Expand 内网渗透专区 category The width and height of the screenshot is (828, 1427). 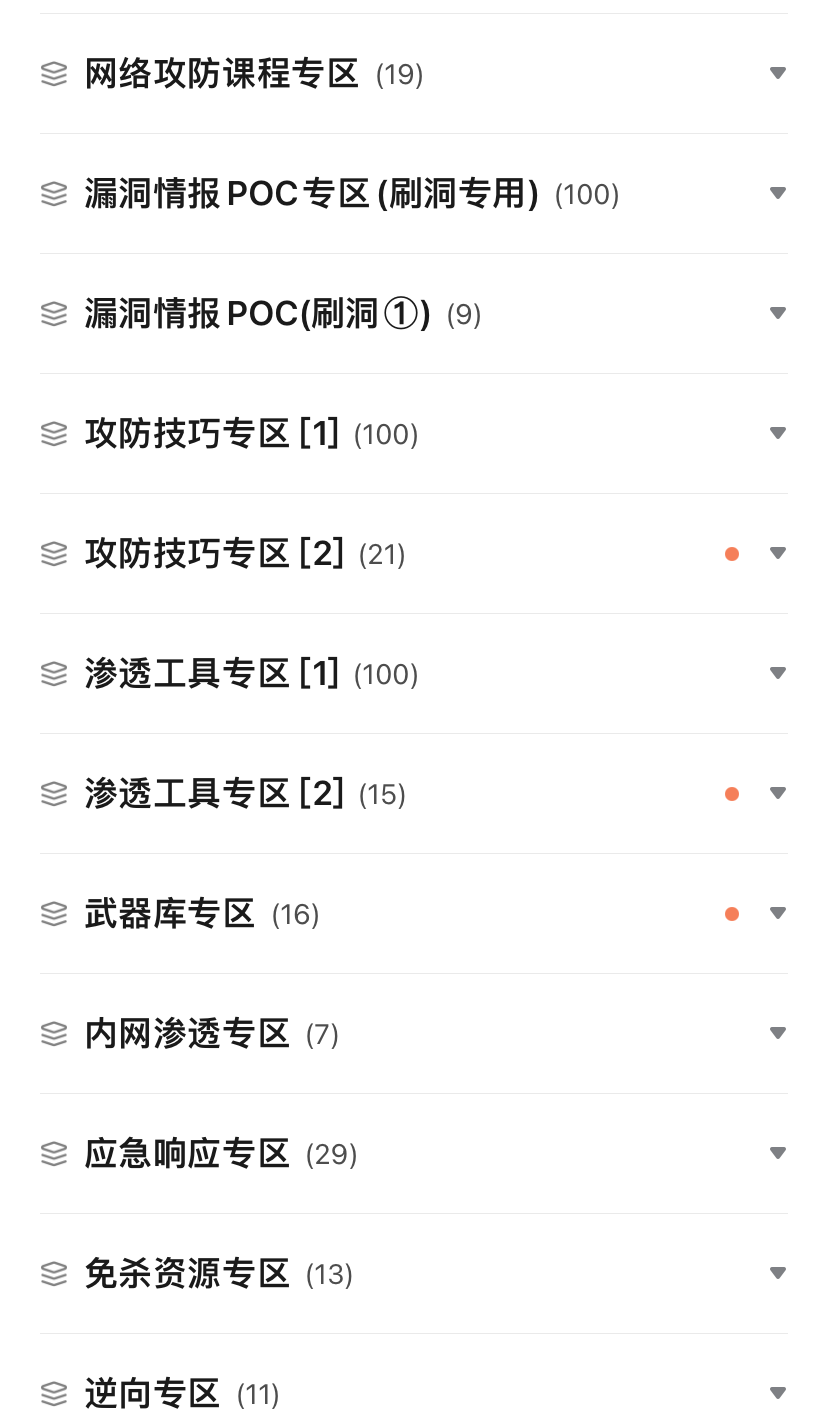pyautogui.click(x=777, y=1033)
